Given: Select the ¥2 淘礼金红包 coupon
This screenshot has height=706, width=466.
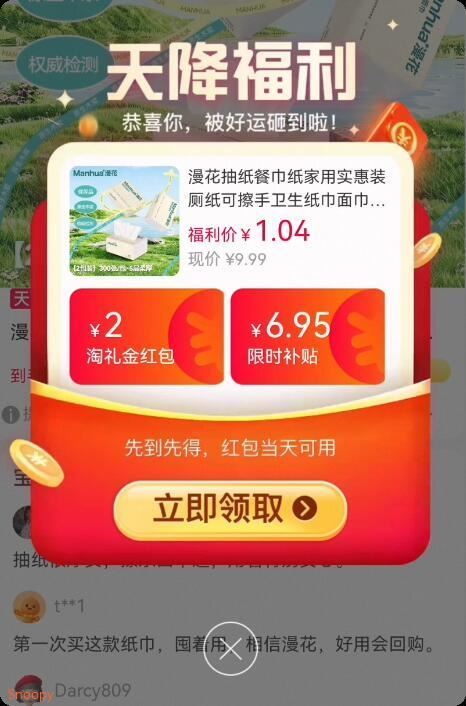Looking at the screenshot, I should (x=147, y=337).
